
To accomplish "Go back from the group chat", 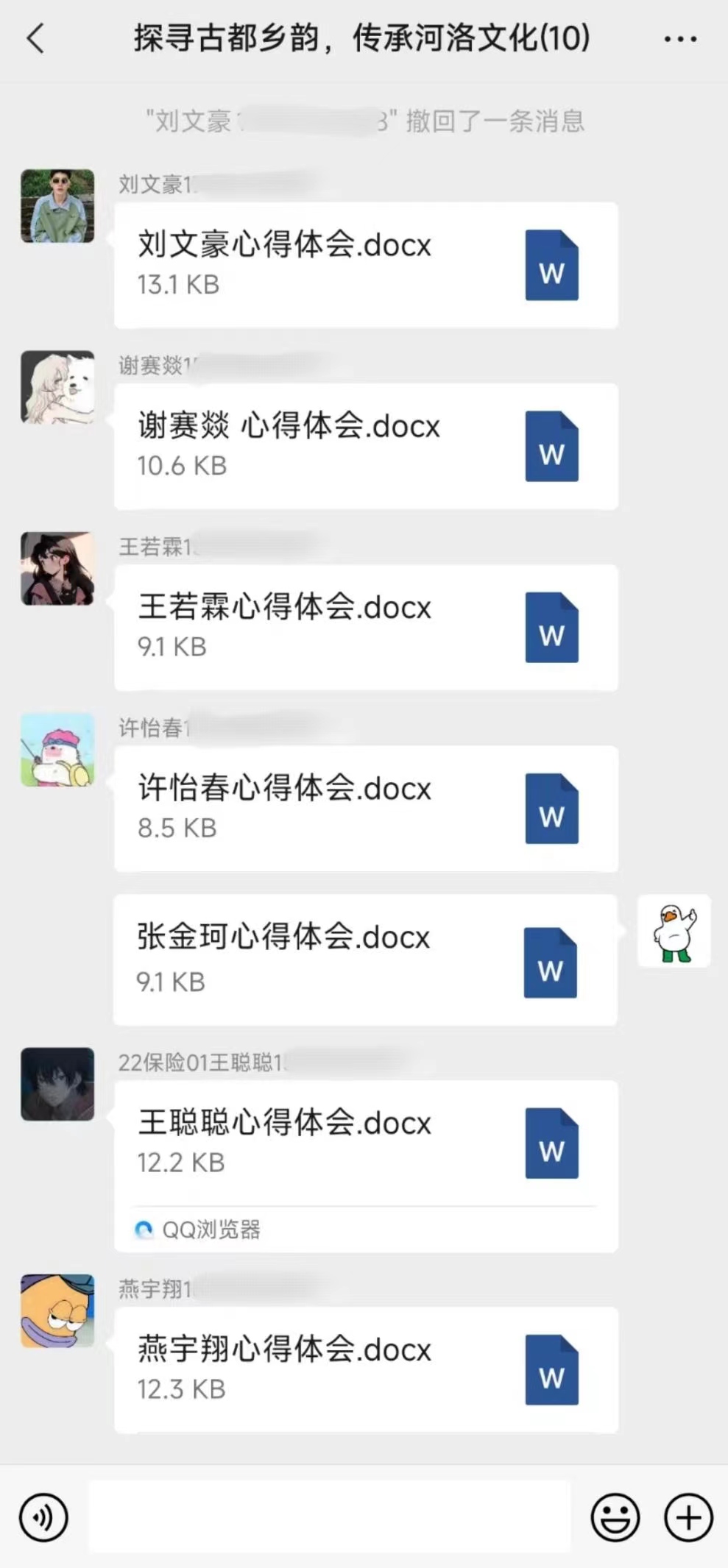I will coord(35,38).
